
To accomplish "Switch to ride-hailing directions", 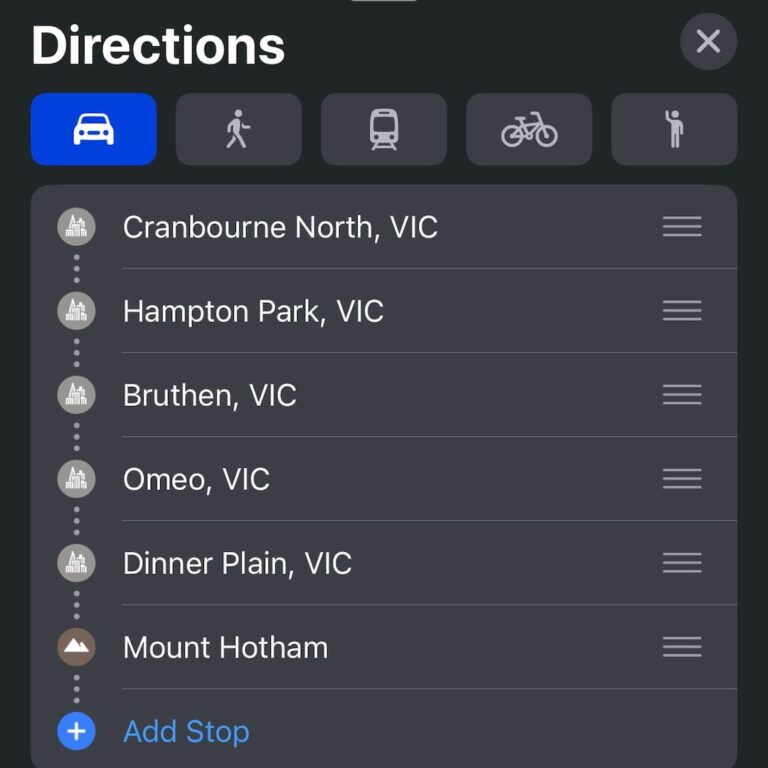I will [674, 129].
